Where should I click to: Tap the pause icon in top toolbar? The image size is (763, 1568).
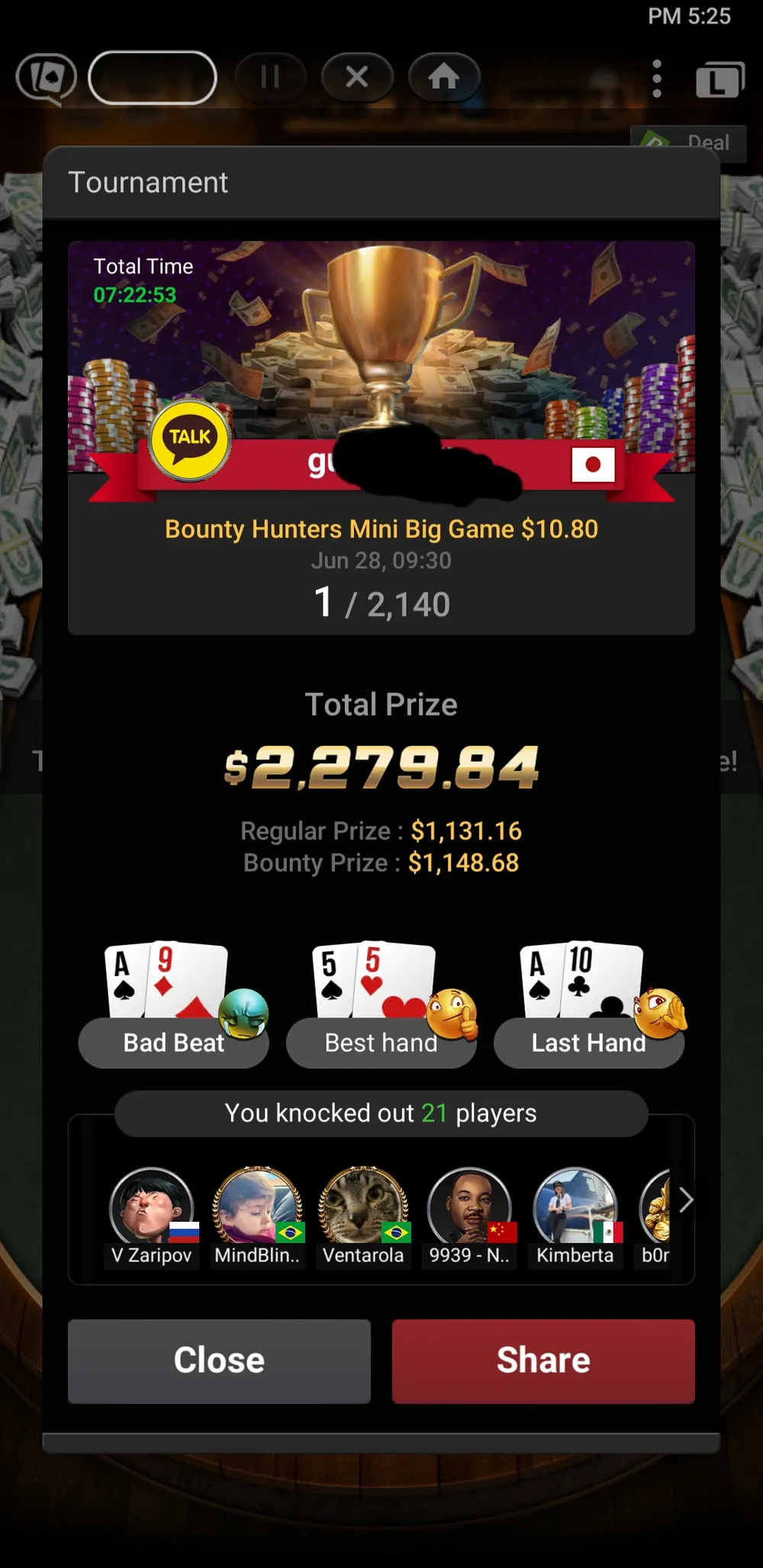pyautogui.click(x=270, y=77)
